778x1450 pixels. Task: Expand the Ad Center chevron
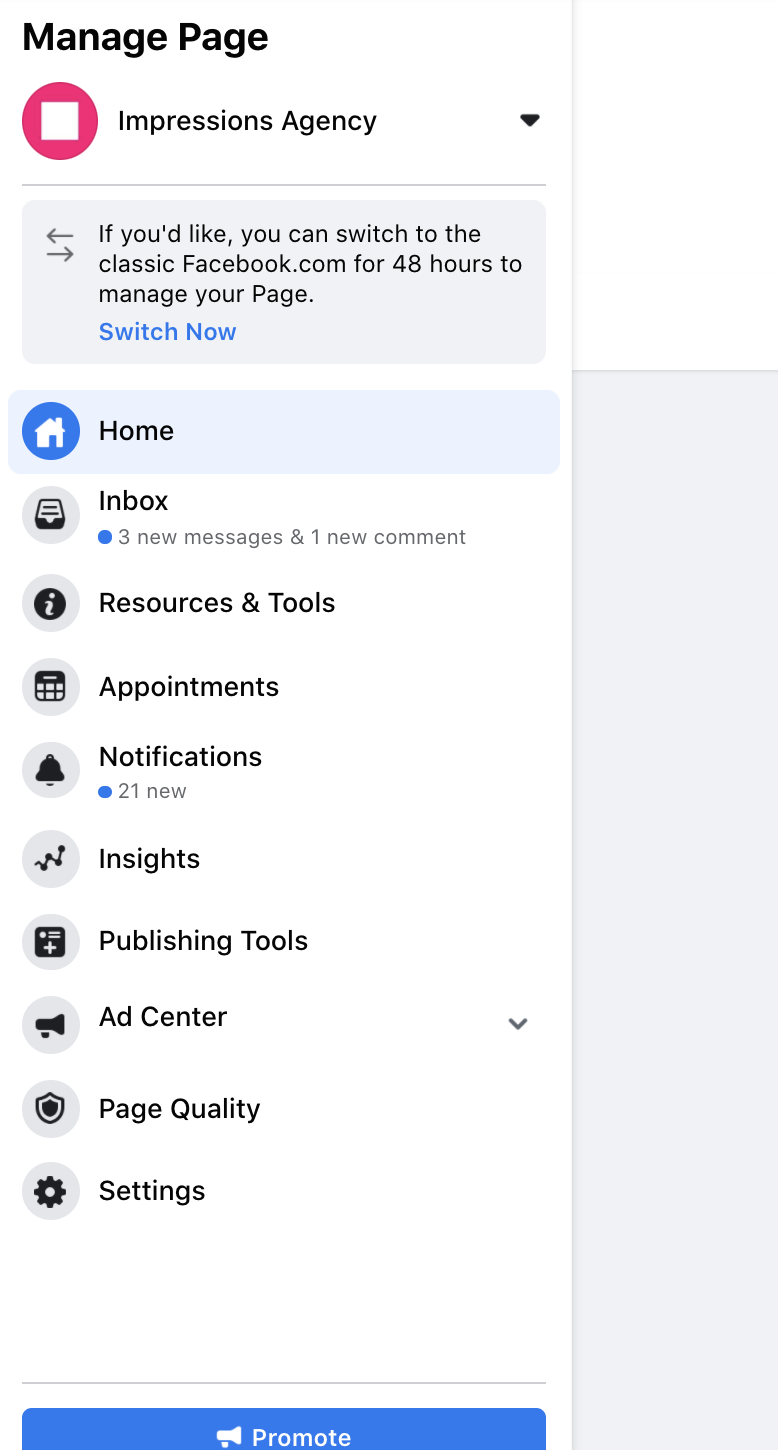coord(517,1023)
